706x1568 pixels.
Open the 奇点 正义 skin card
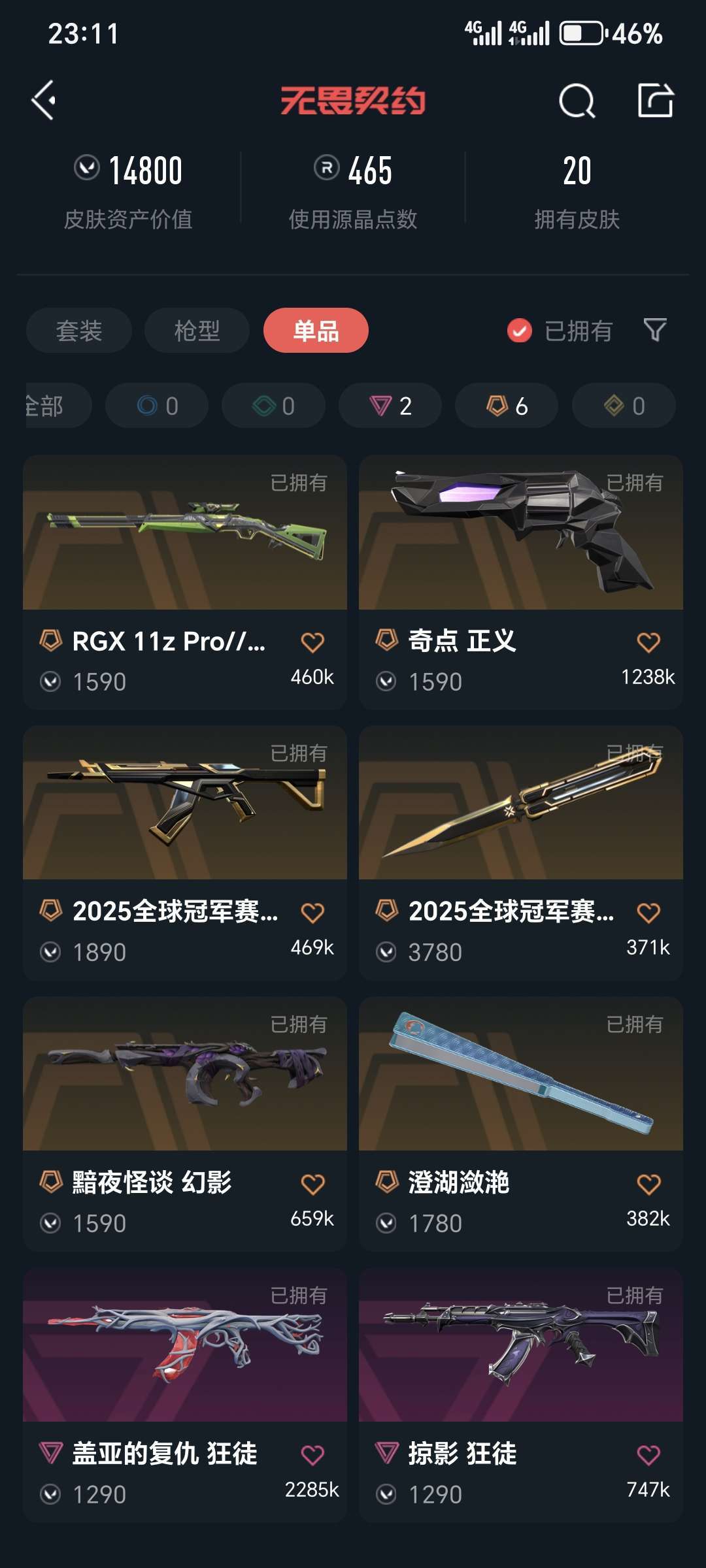521,582
